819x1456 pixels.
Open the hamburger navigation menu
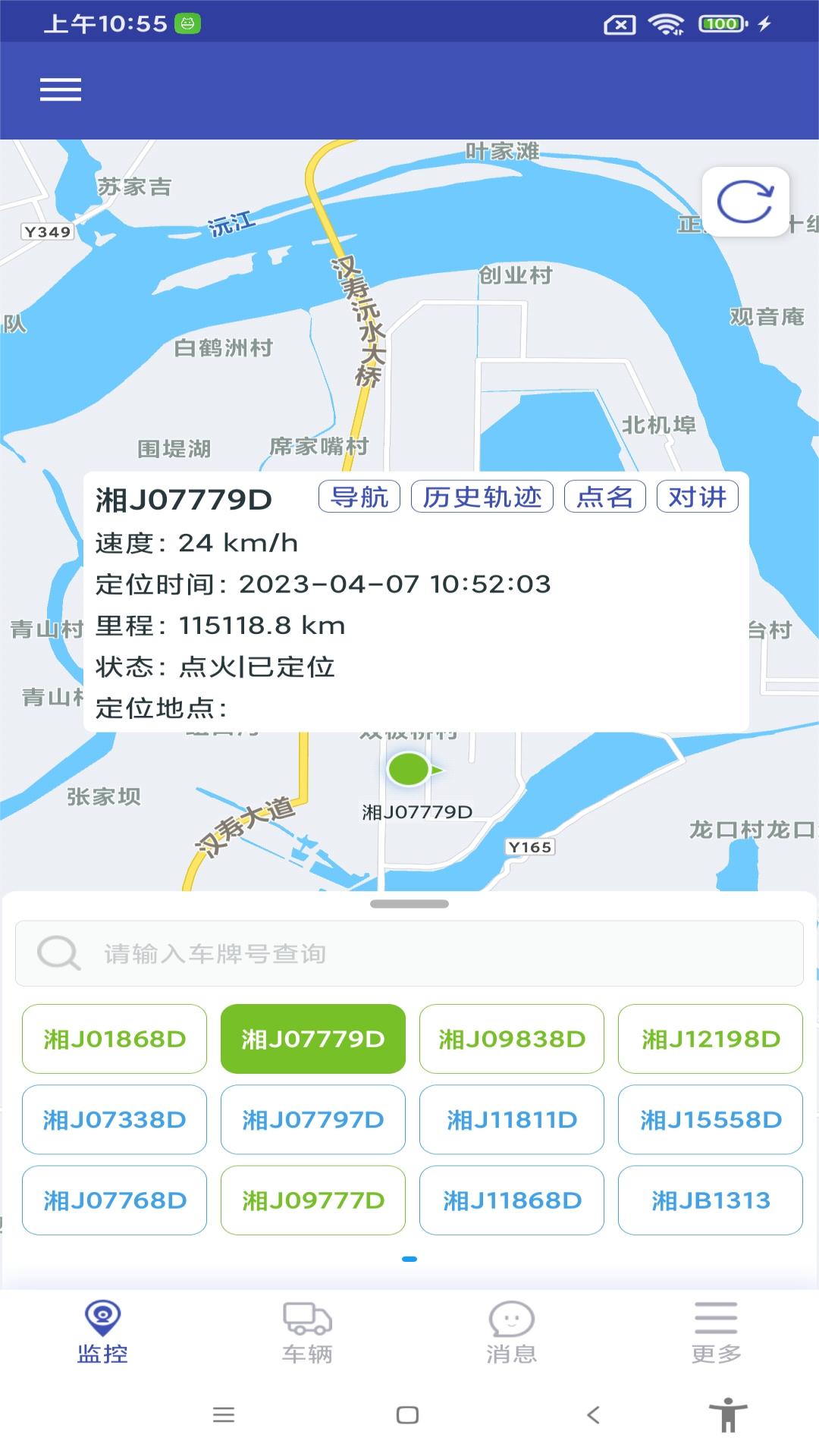59,89
